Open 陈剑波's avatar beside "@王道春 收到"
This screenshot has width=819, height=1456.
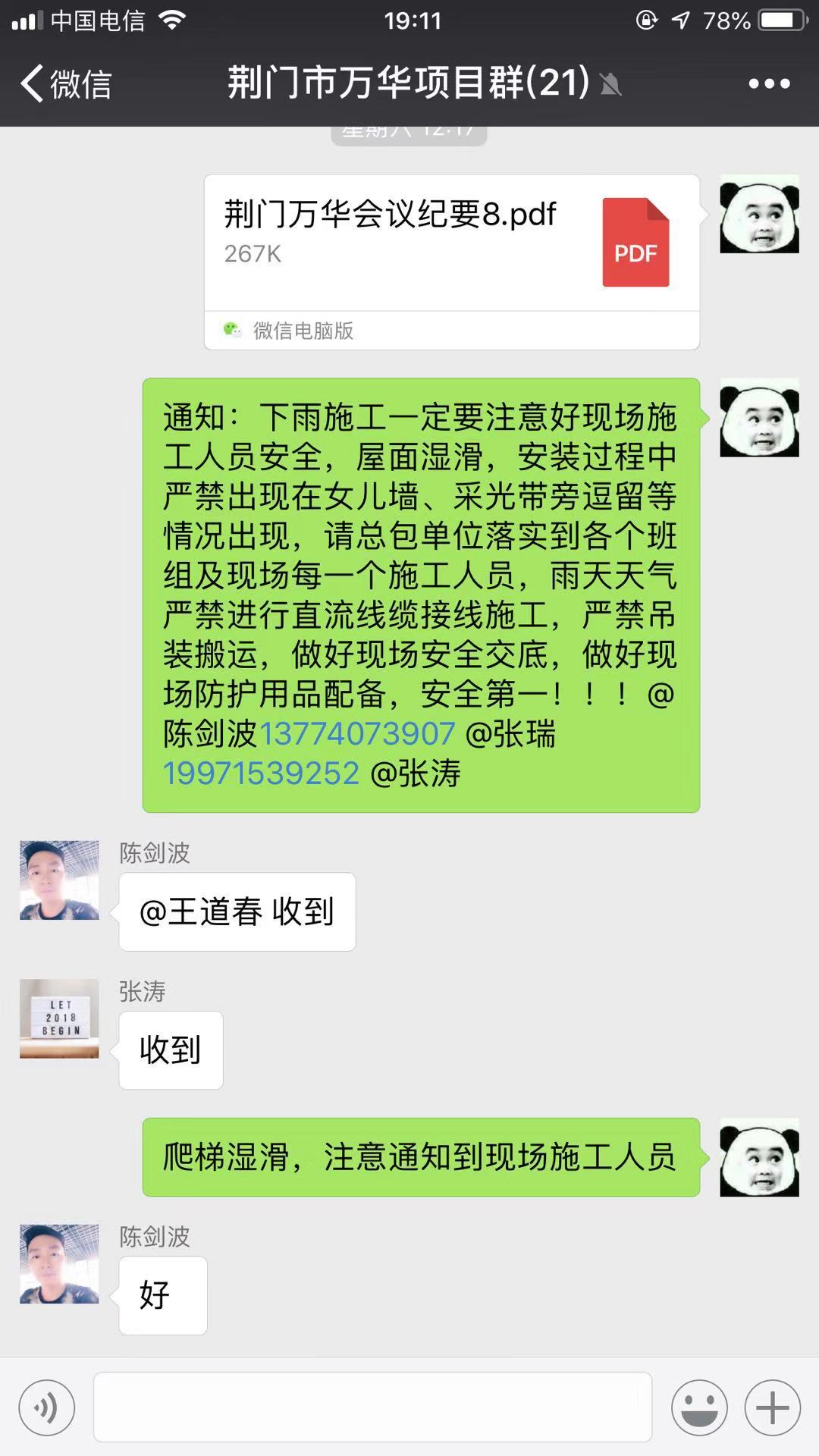[59, 880]
